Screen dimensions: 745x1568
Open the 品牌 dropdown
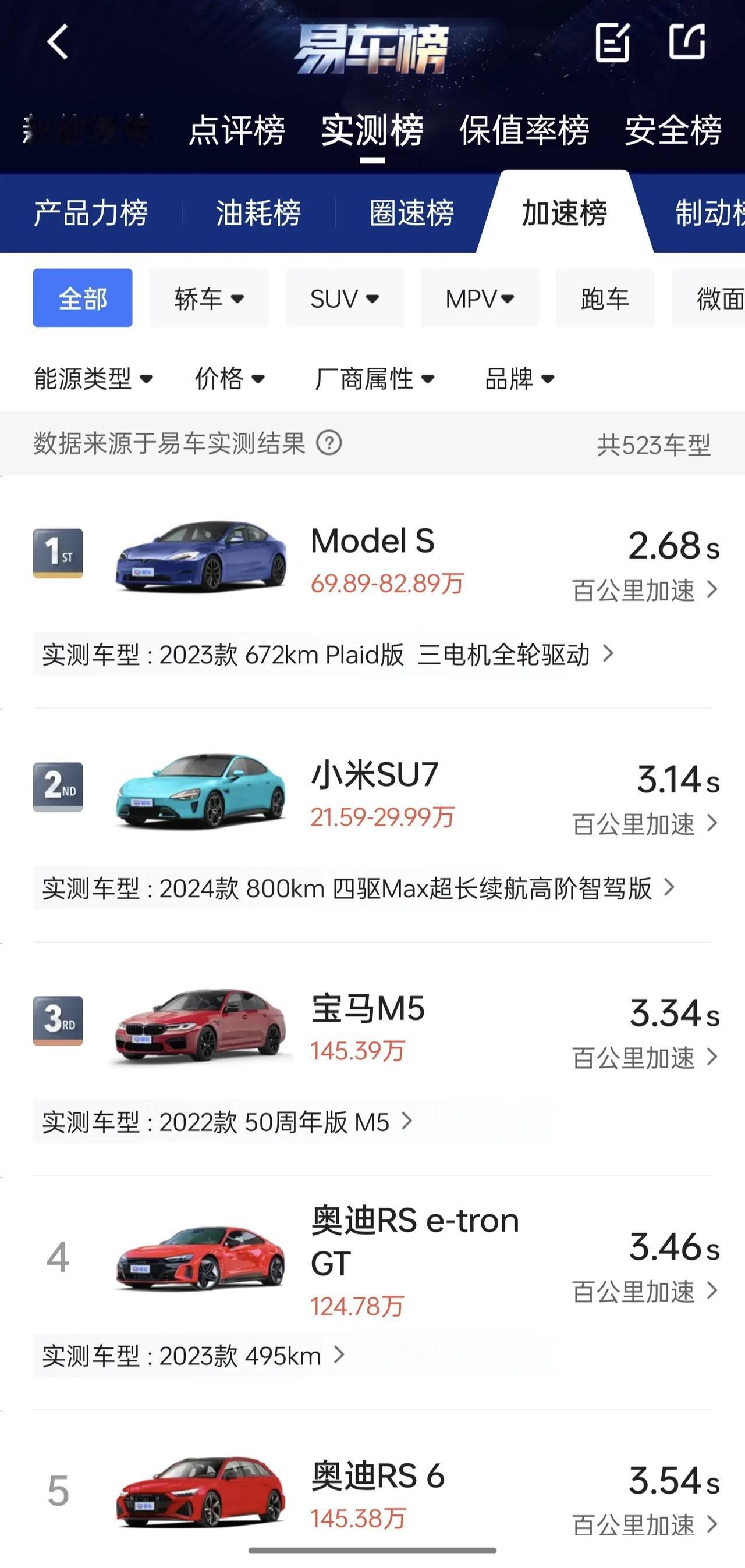tap(520, 379)
